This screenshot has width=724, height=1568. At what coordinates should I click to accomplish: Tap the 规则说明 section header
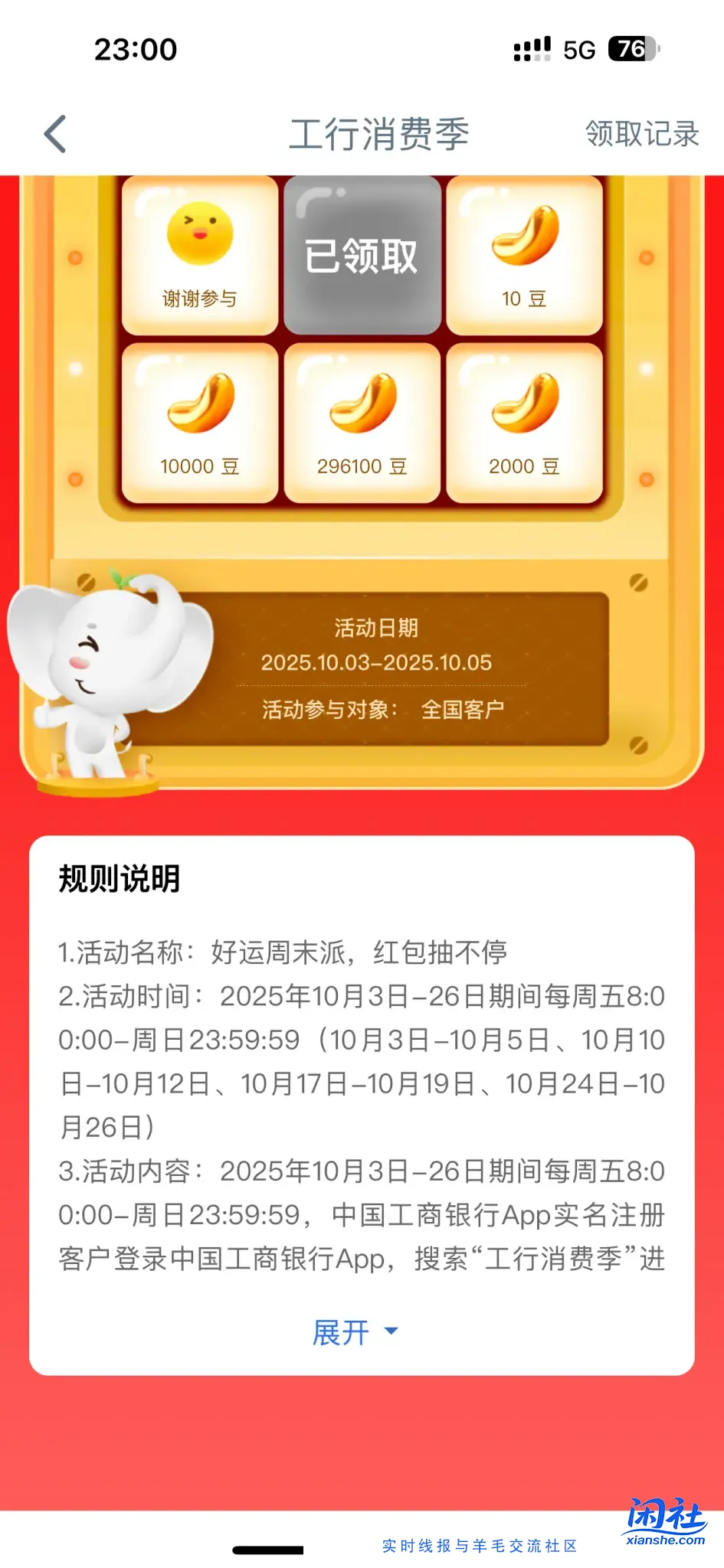(x=119, y=879)
